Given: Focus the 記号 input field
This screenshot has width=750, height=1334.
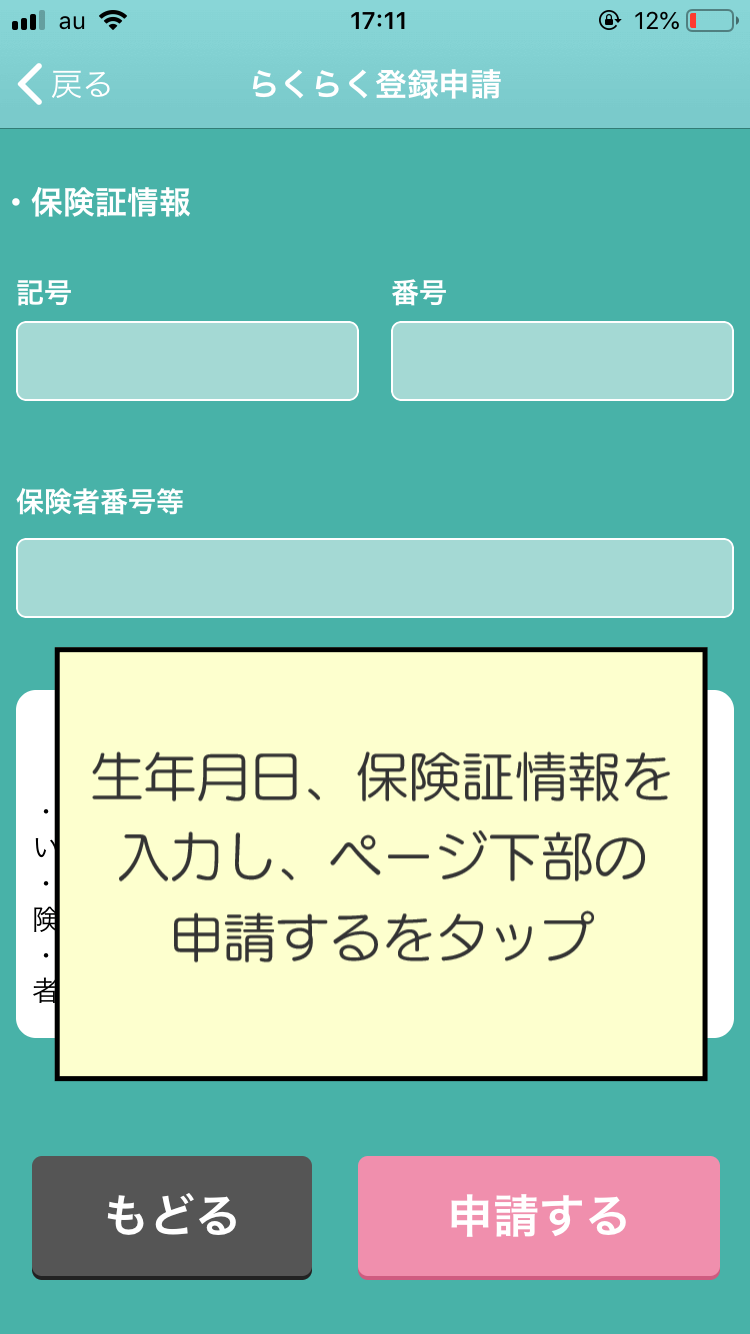Looking at the screenshot, I should click(187, 361).
